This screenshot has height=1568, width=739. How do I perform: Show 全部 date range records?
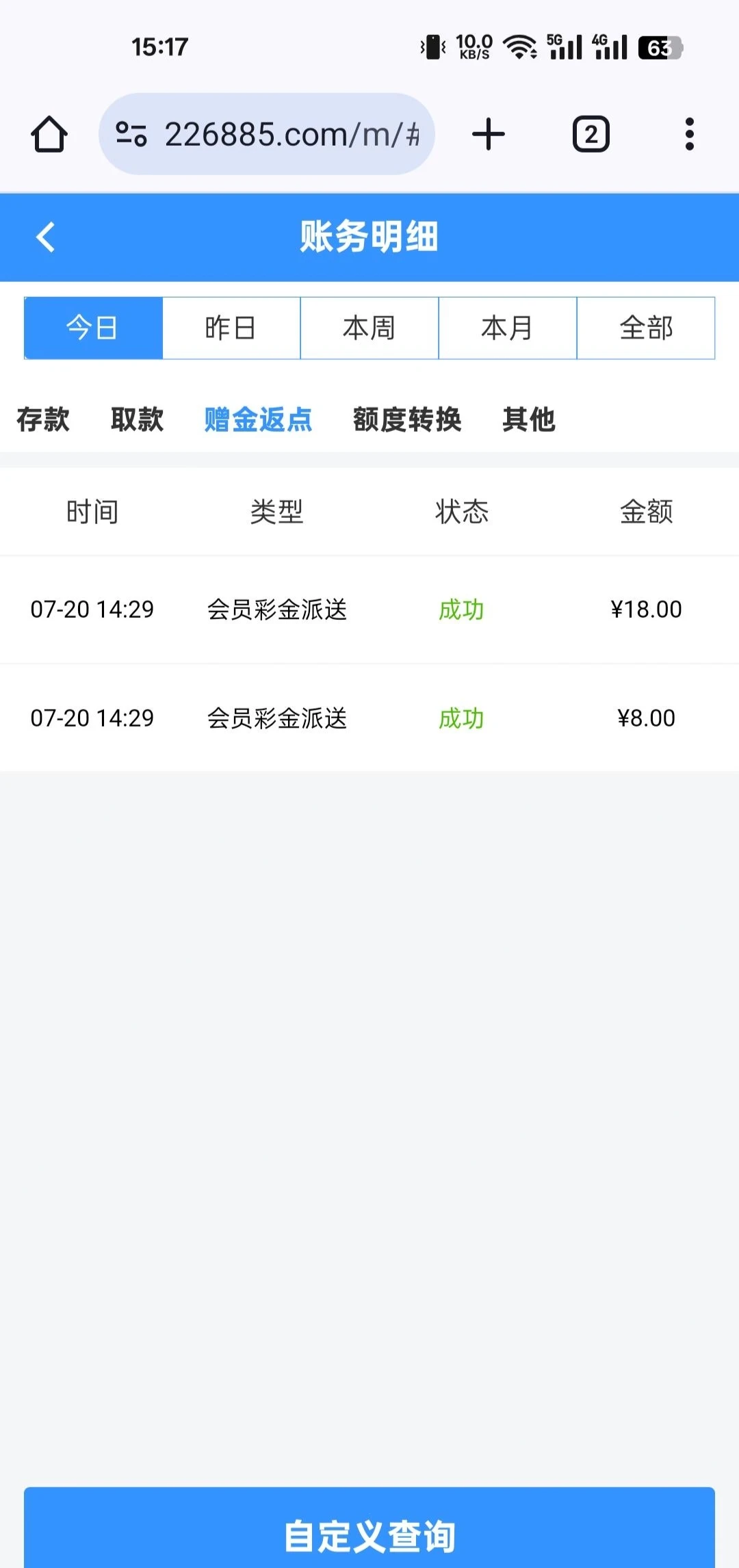click(x=646, y=328)
